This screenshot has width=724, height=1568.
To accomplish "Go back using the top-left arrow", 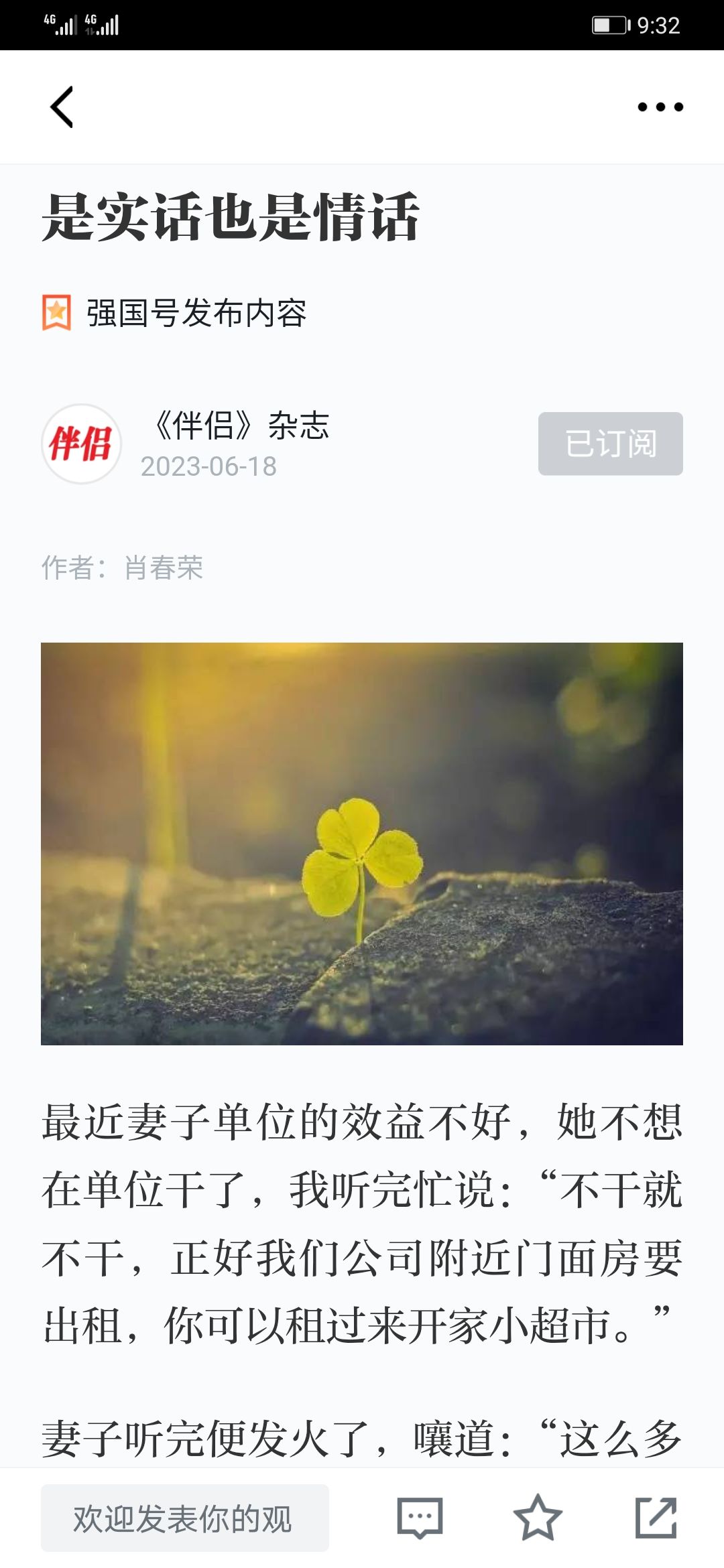I will pyautogui.click(x=62, y=107).
